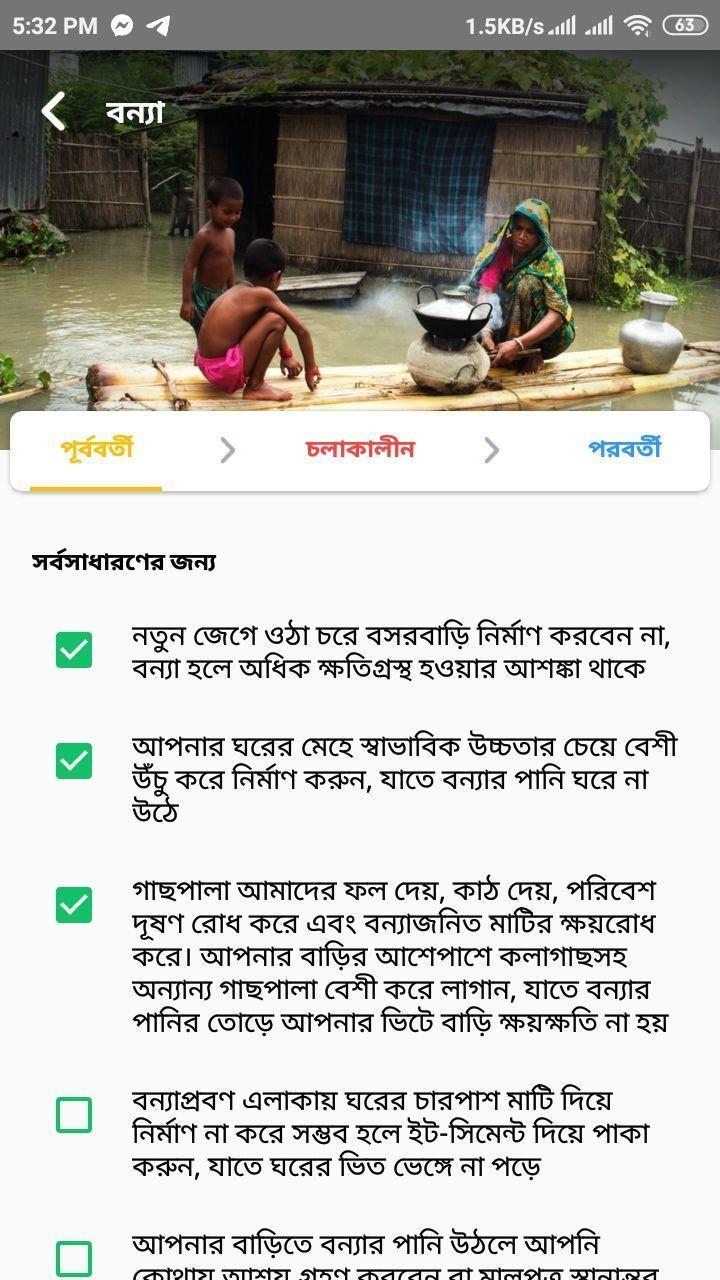Viewport: 720px width, 1280px height.
Task: Switch to the পরবর্তী tab
Action: coord(625,450)
